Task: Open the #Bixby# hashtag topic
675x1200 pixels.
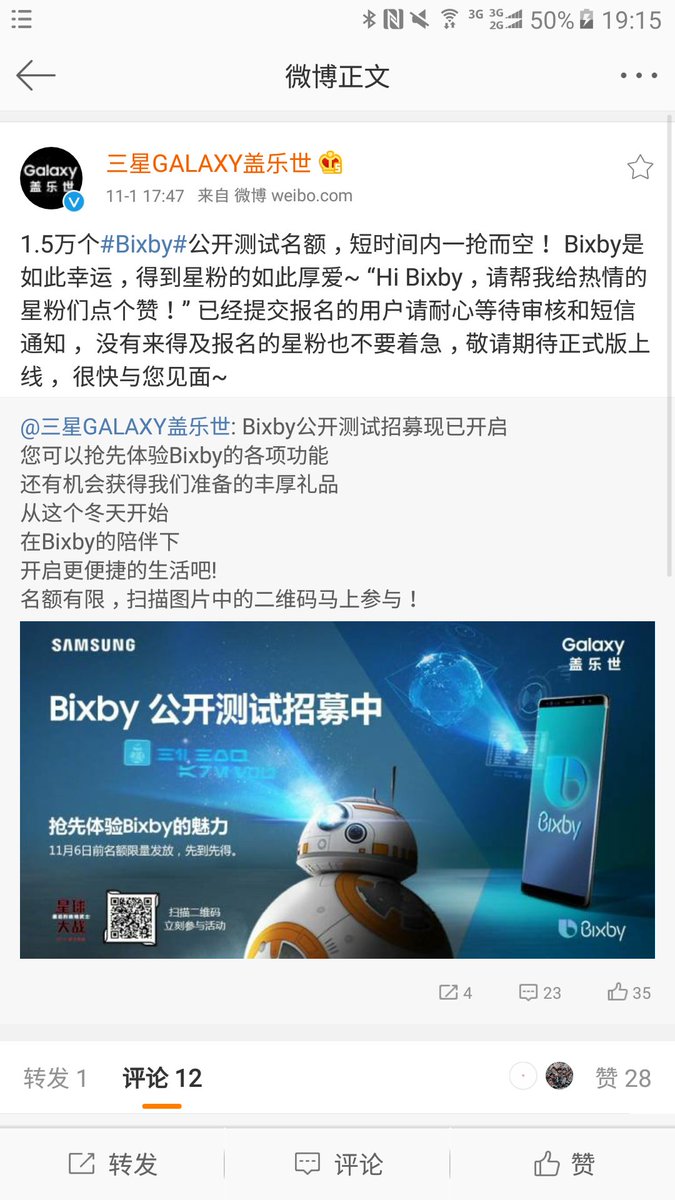Action: click(x=144, y=243)
